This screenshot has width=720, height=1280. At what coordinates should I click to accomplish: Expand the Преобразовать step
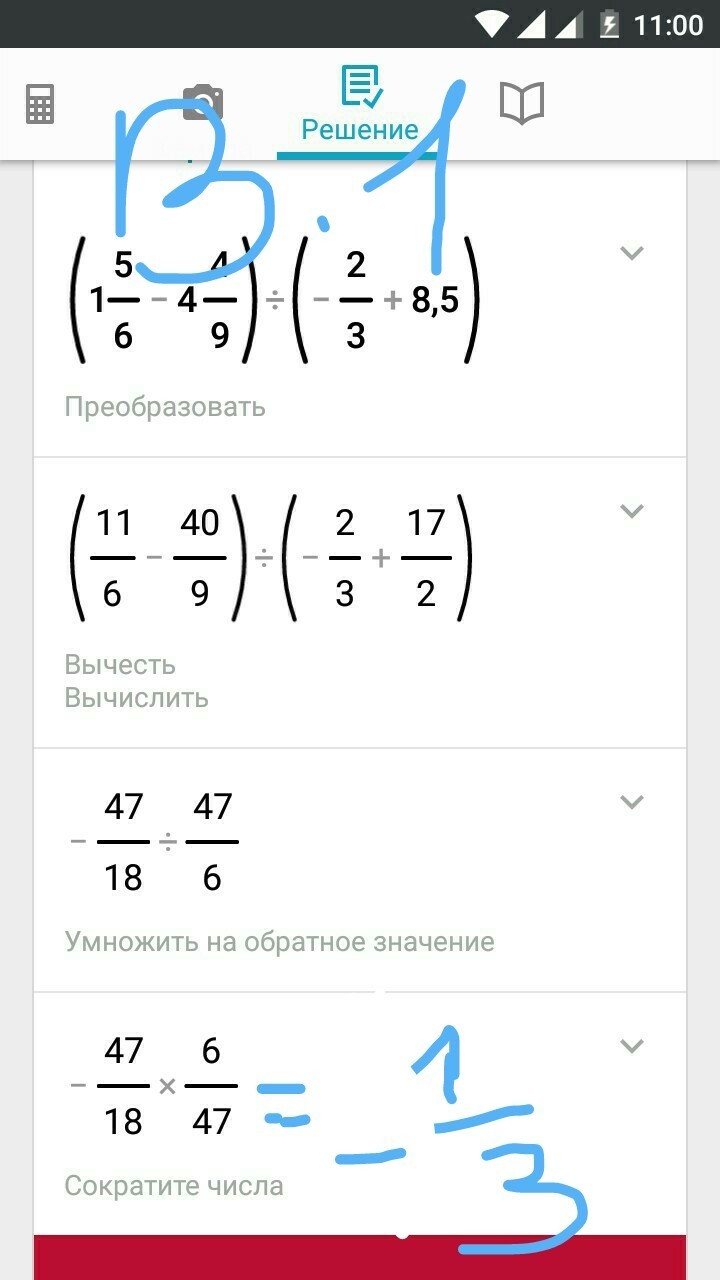(x=631, y=253)
